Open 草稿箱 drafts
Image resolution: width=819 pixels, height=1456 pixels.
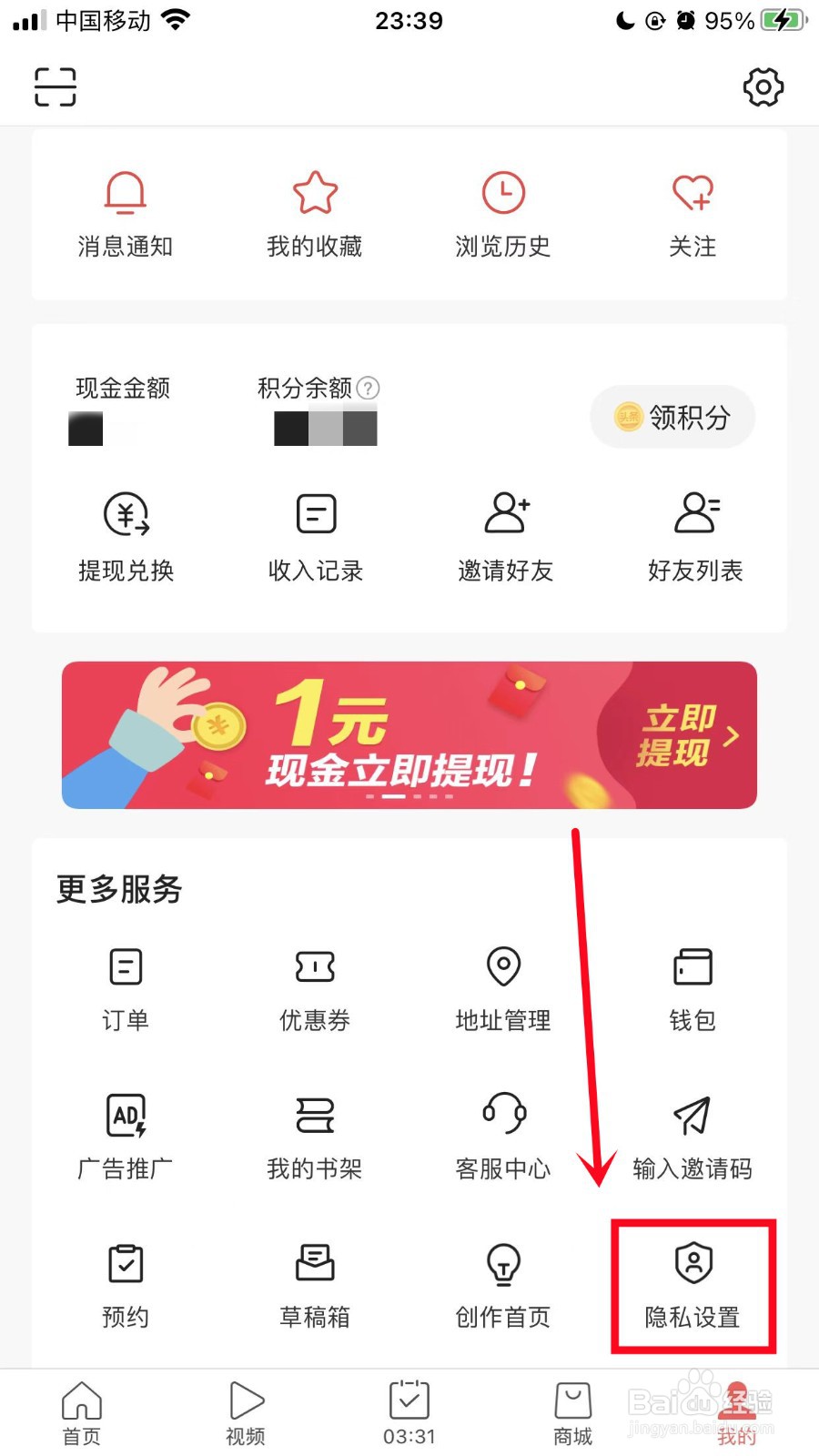pyautogui.click(x=315, y=1283)
